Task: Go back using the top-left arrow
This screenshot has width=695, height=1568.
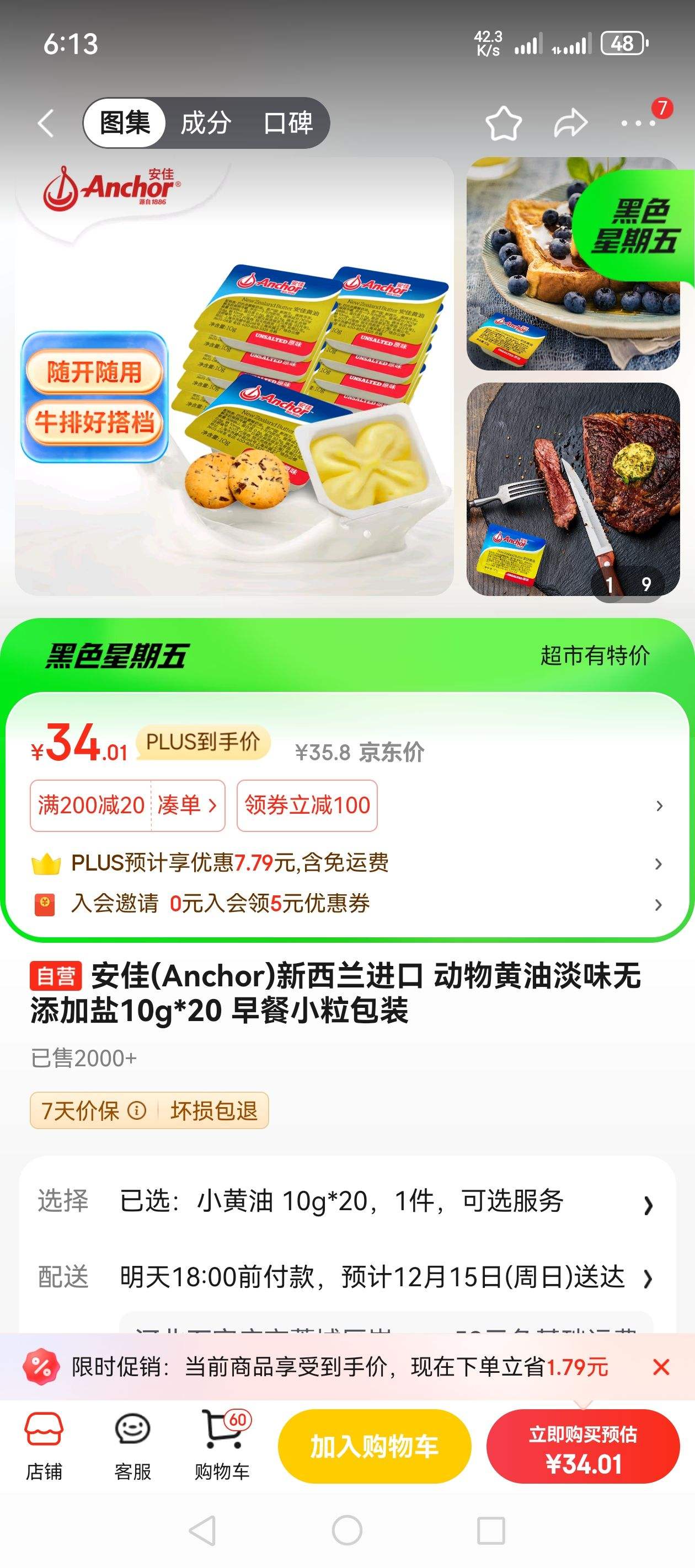Action: (46, 123)
